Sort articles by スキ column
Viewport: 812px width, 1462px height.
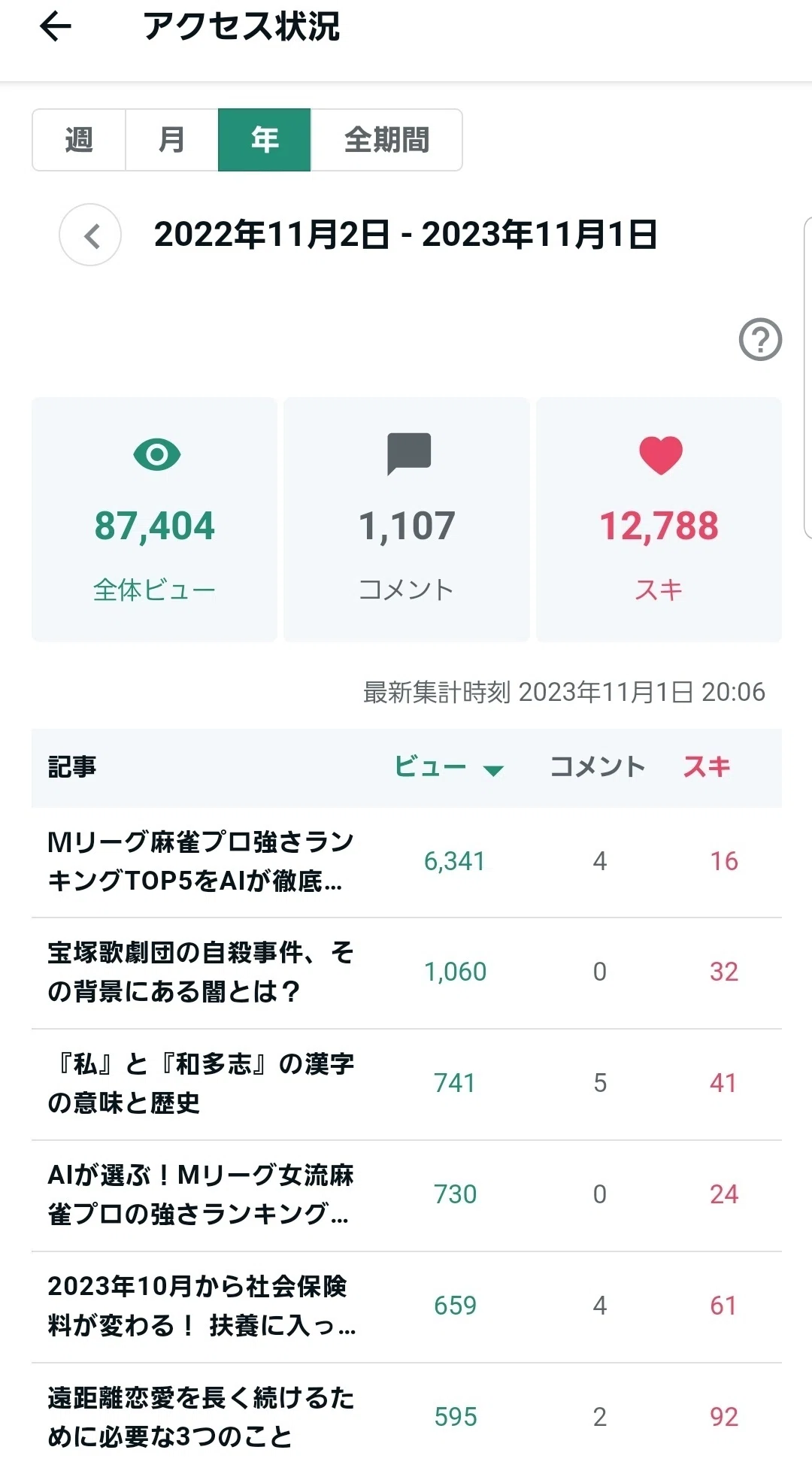[x=707, y=767]
